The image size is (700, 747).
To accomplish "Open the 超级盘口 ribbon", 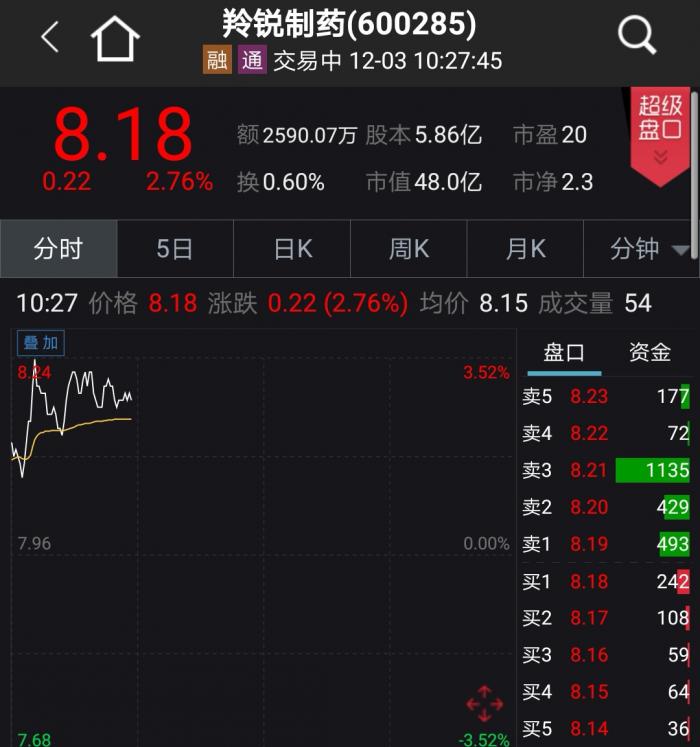I will (660, 130).
